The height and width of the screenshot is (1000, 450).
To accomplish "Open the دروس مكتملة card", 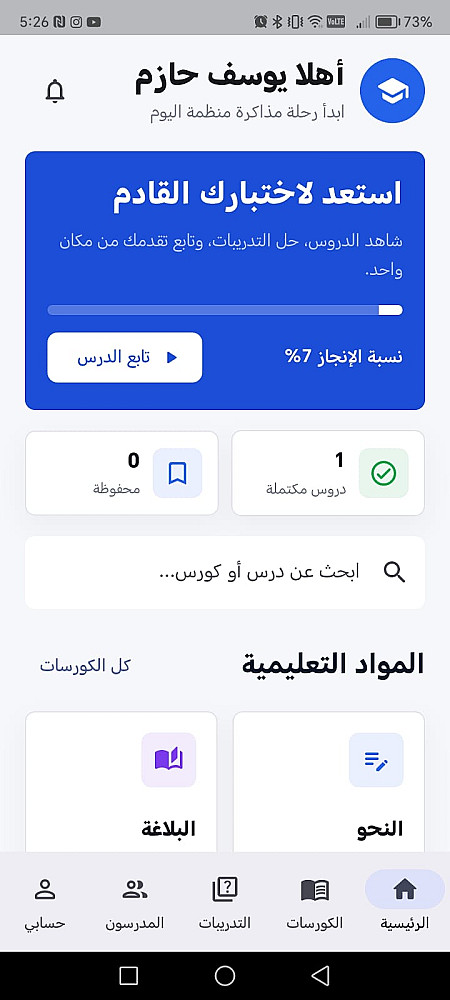I will [328, 473].
